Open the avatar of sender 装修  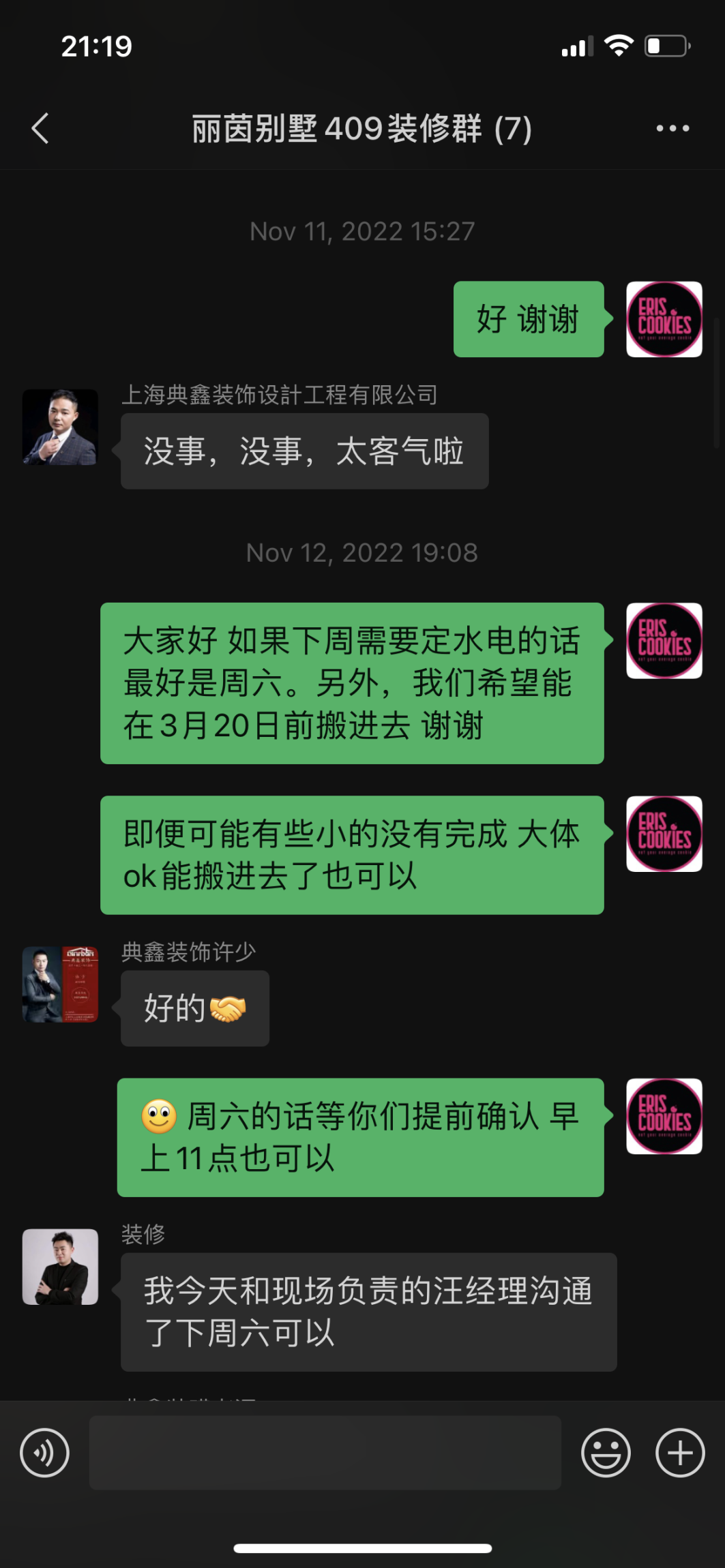60,1267
